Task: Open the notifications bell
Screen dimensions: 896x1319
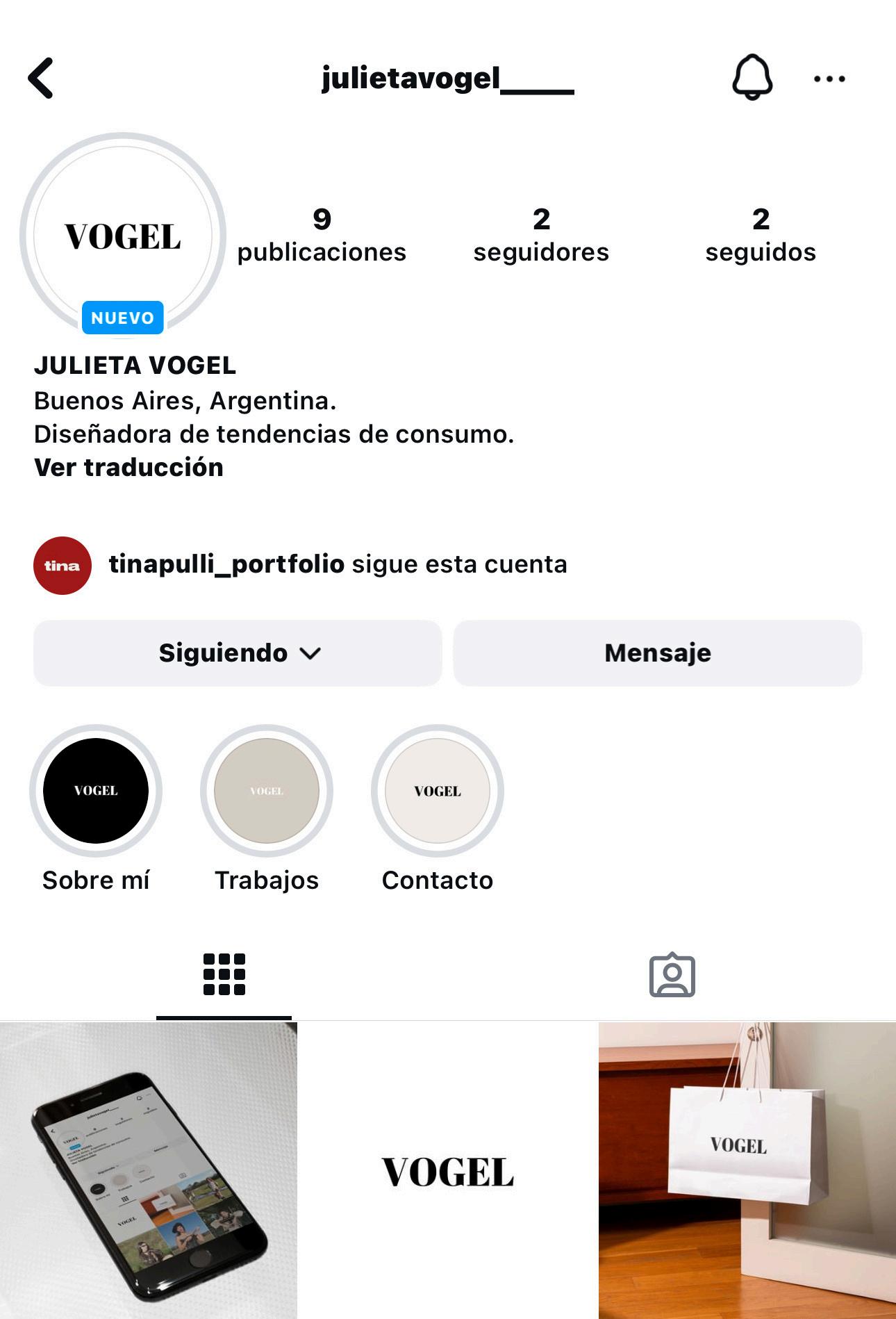Action: 752,77
